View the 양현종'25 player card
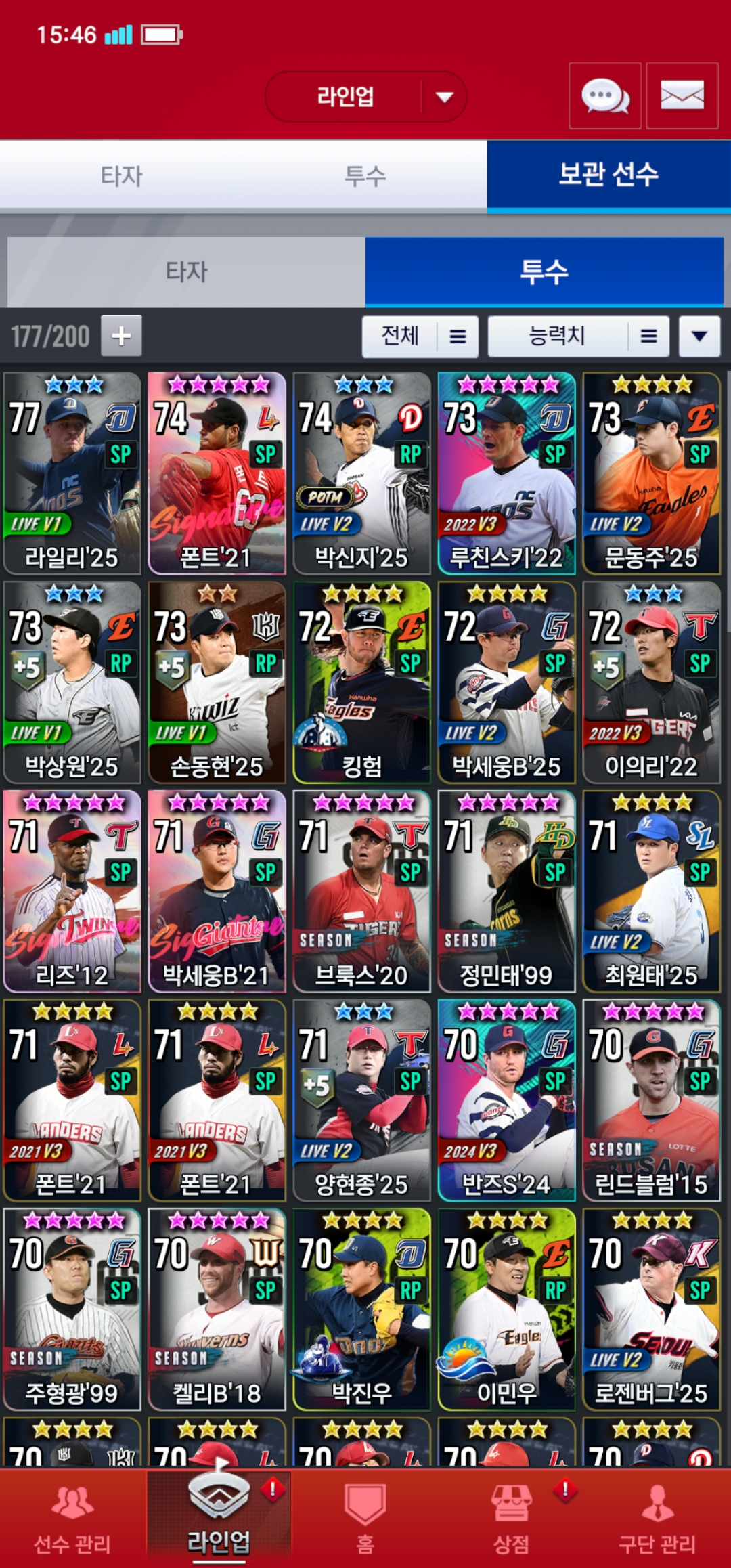The image size is (731, 1568). tap(361, 1100)
